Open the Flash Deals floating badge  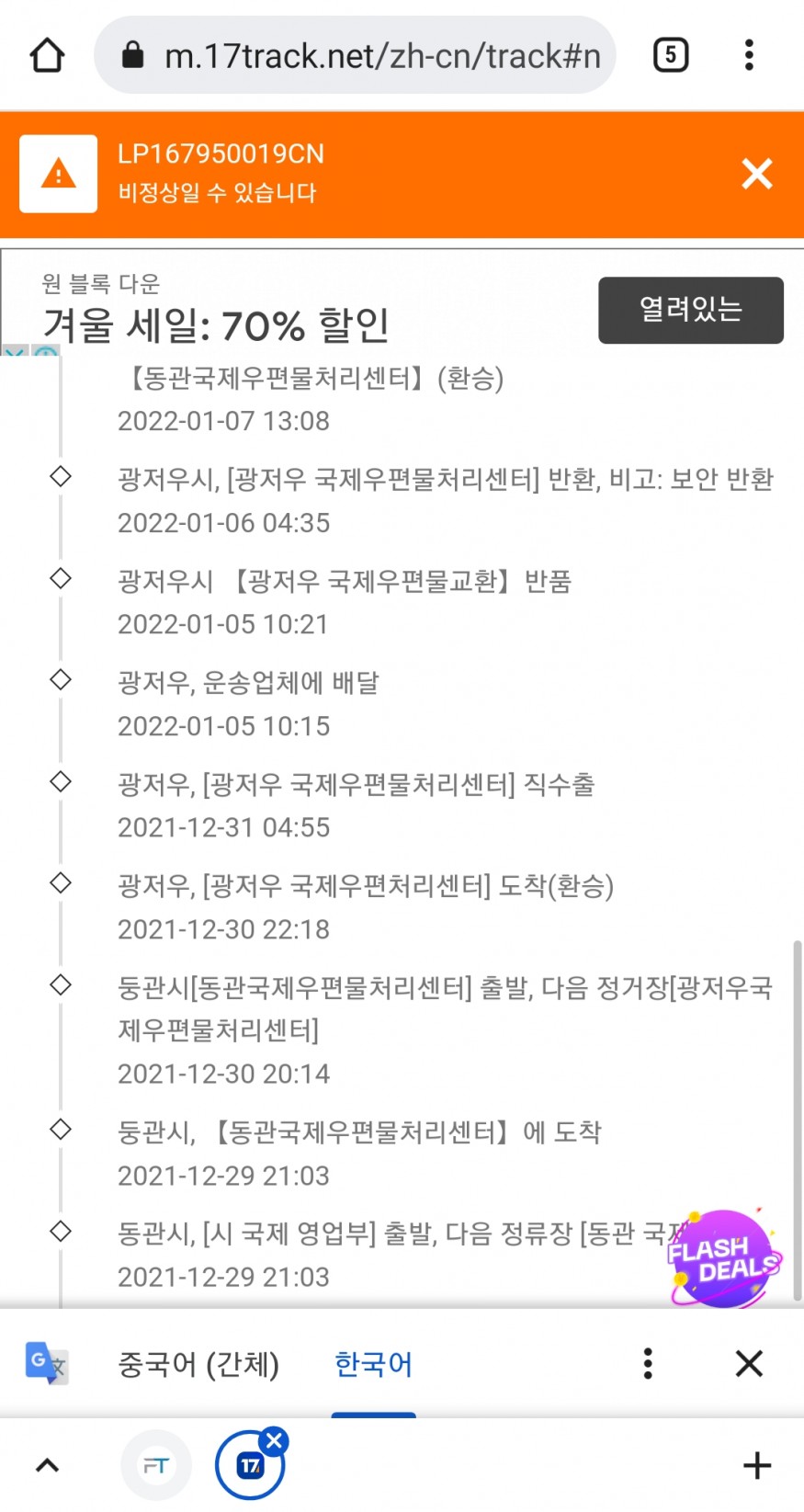[723, 1258]
